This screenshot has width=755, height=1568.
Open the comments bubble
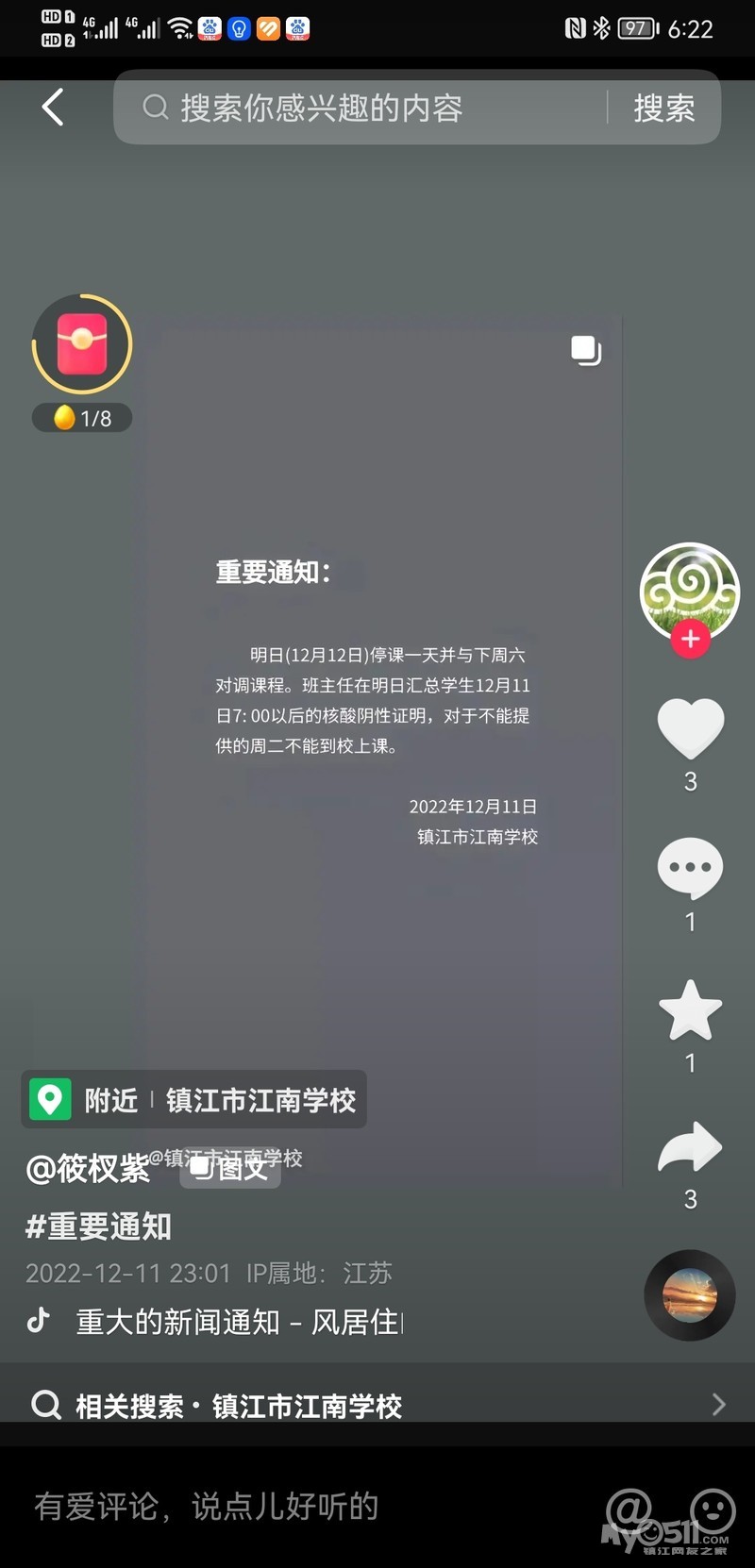pos(690,868)
